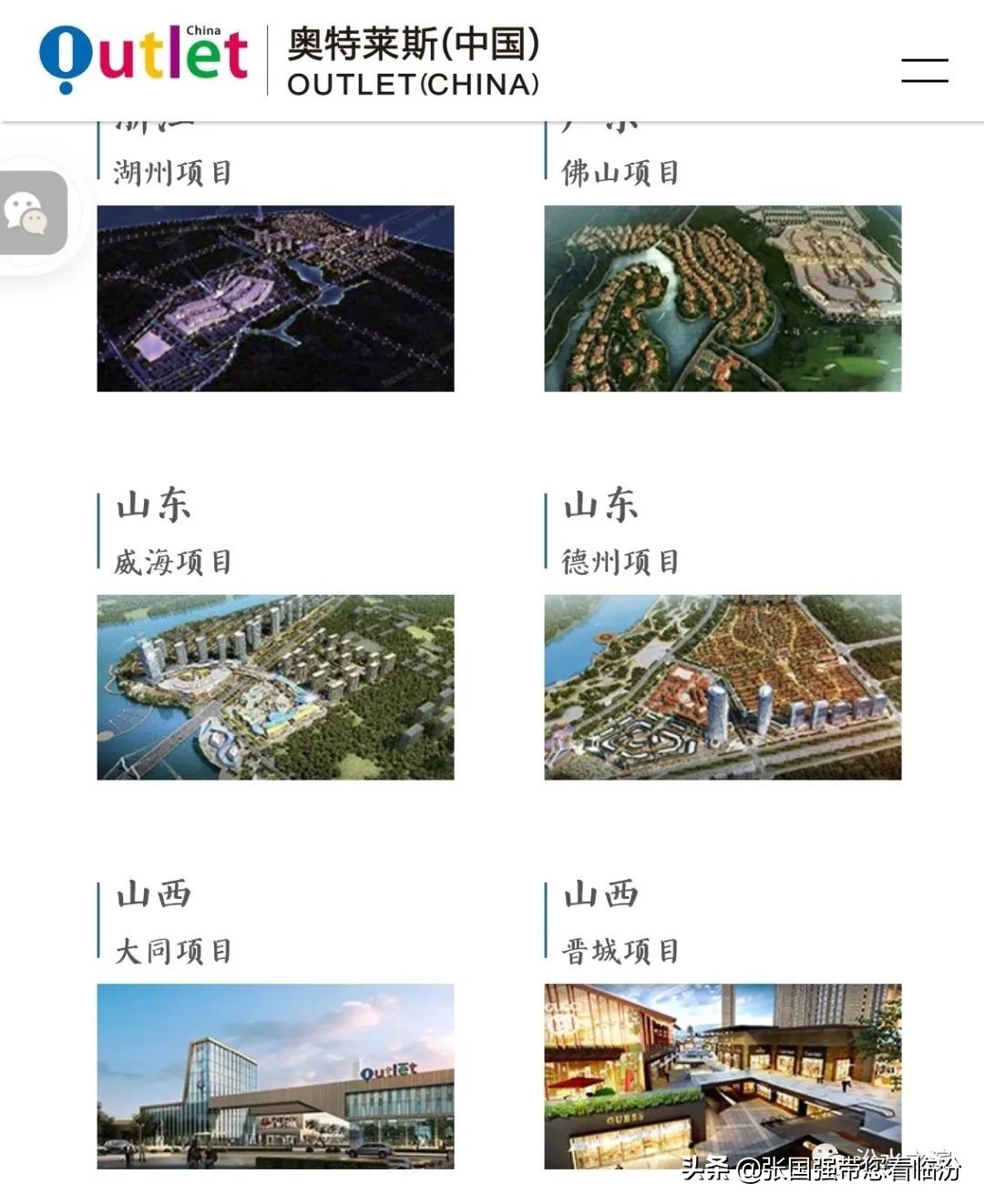Open the 佛山项目 project image

723,299
